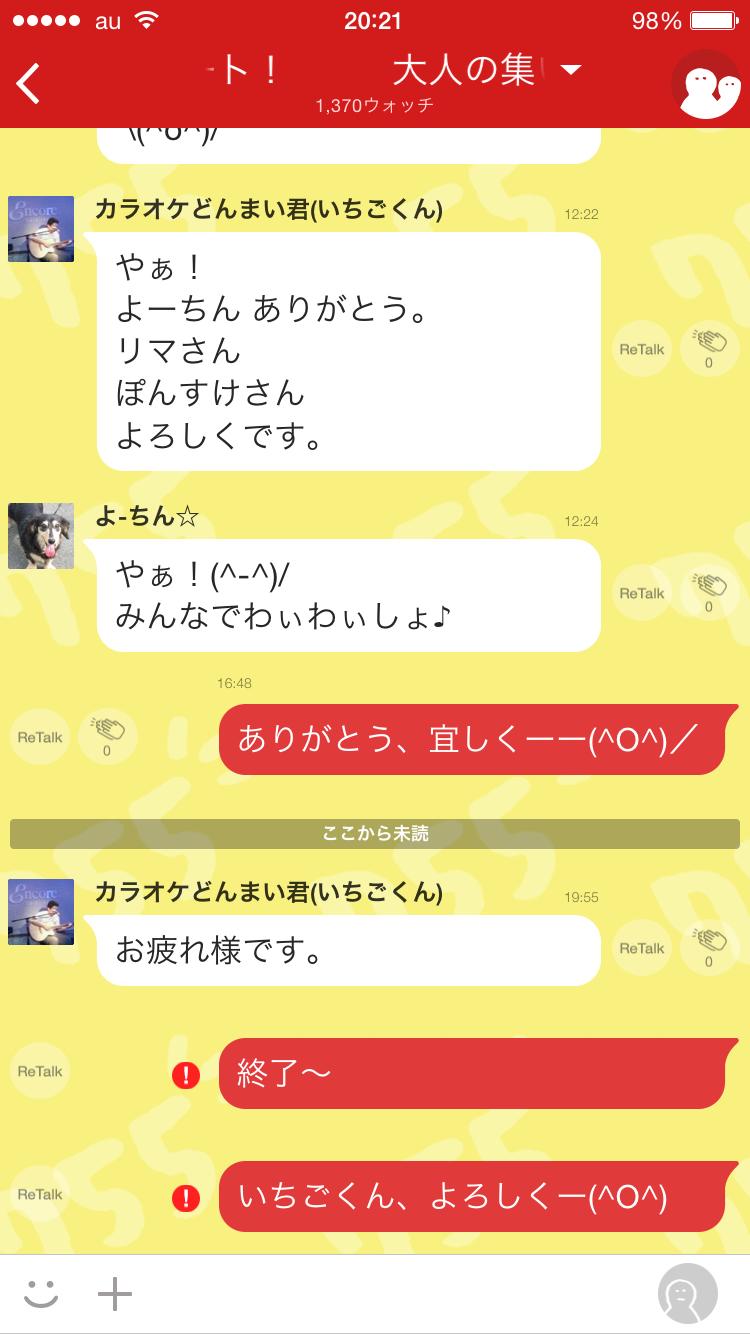Applaud the お疲れ様です message
This screenshot has height=1334, width=750.
(x=709, y=946)
